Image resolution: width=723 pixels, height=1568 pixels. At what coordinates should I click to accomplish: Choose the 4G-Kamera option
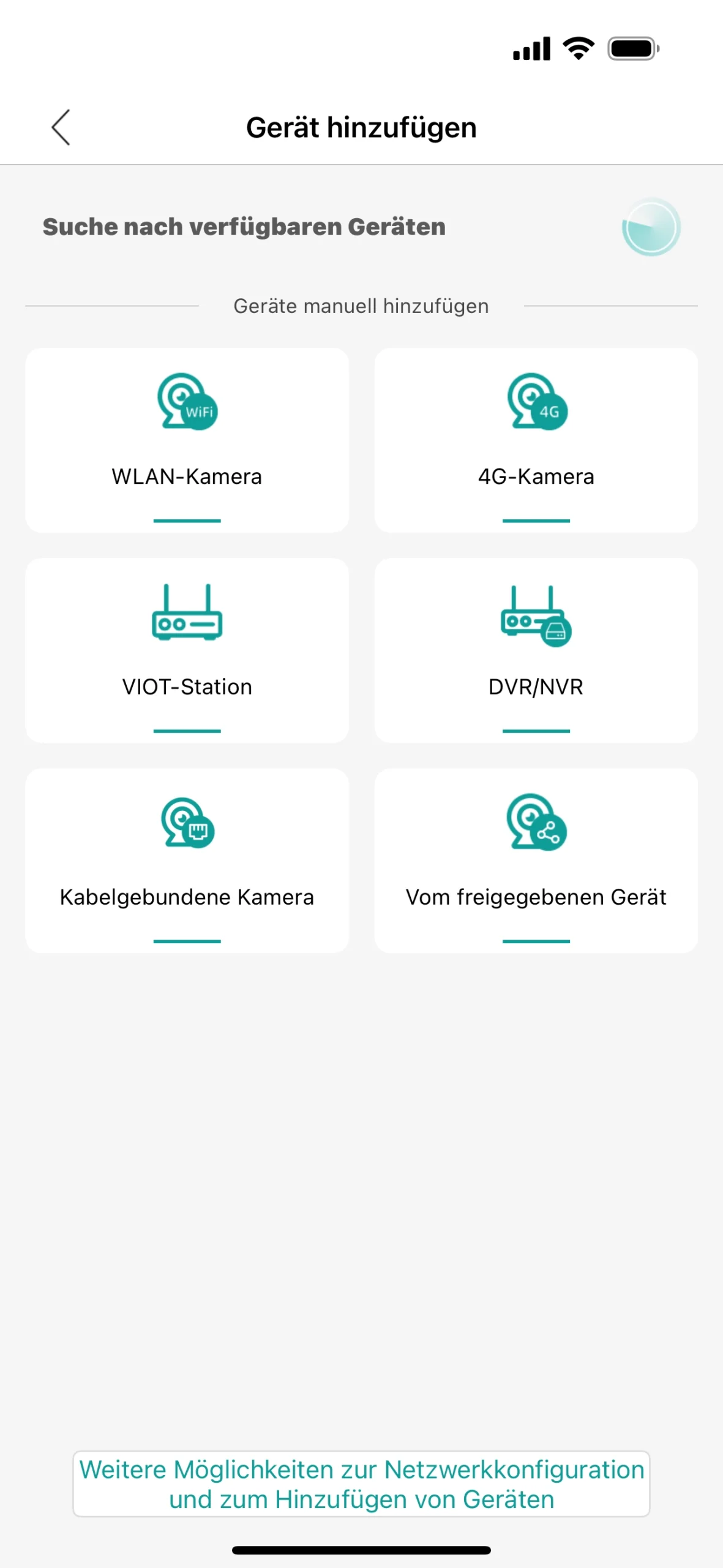(x=536, y=440)
